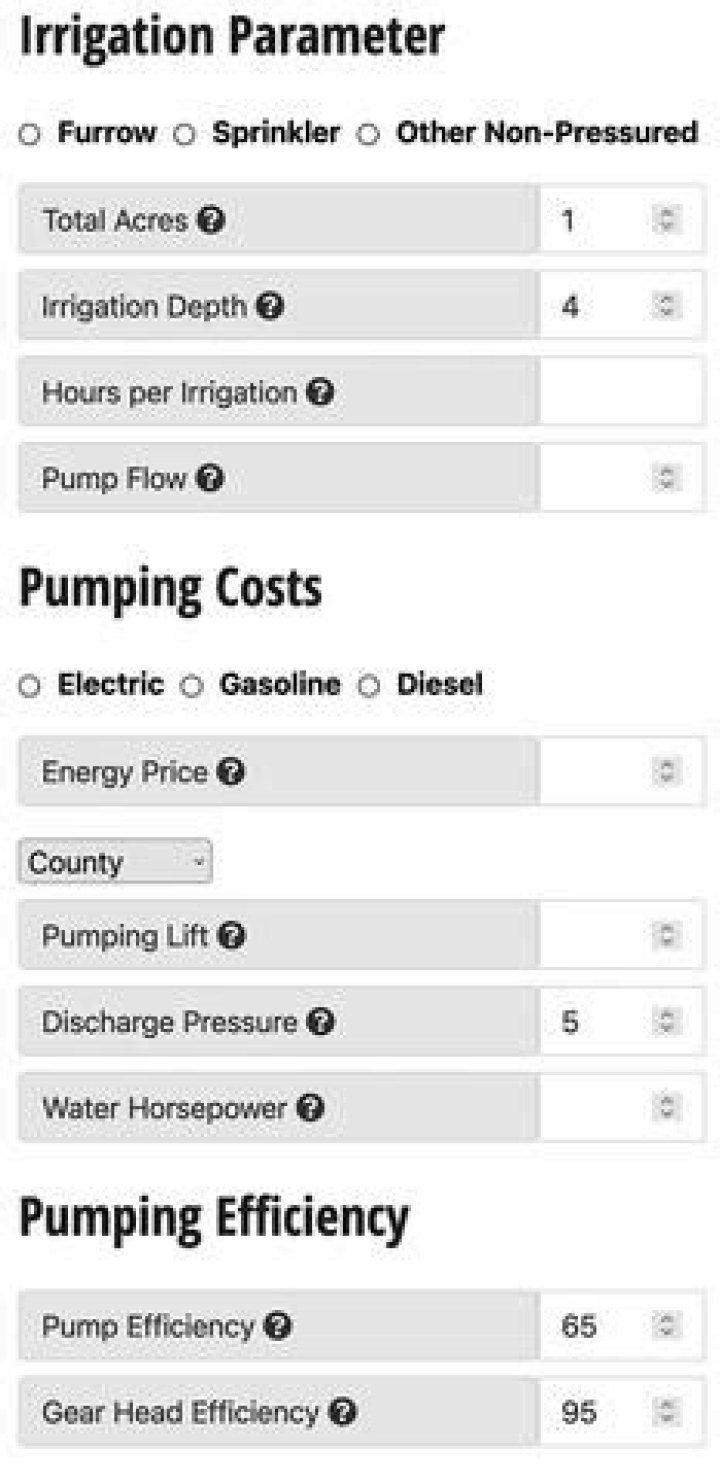Click the Water Horsepower help icon
The height and width of the screenshot is (1483, 720).
pos(309,1108)
